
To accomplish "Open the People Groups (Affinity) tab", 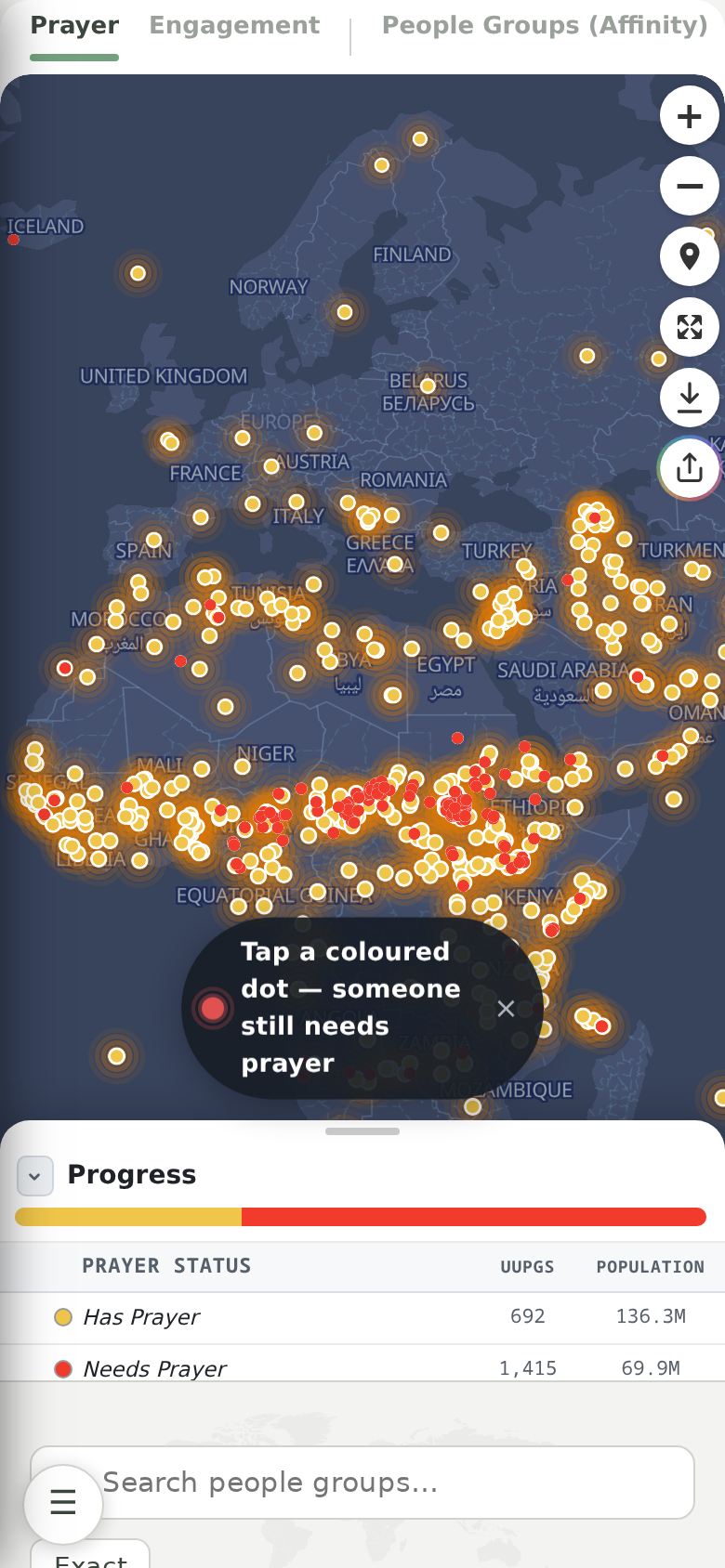I will [x=545, y=25].
